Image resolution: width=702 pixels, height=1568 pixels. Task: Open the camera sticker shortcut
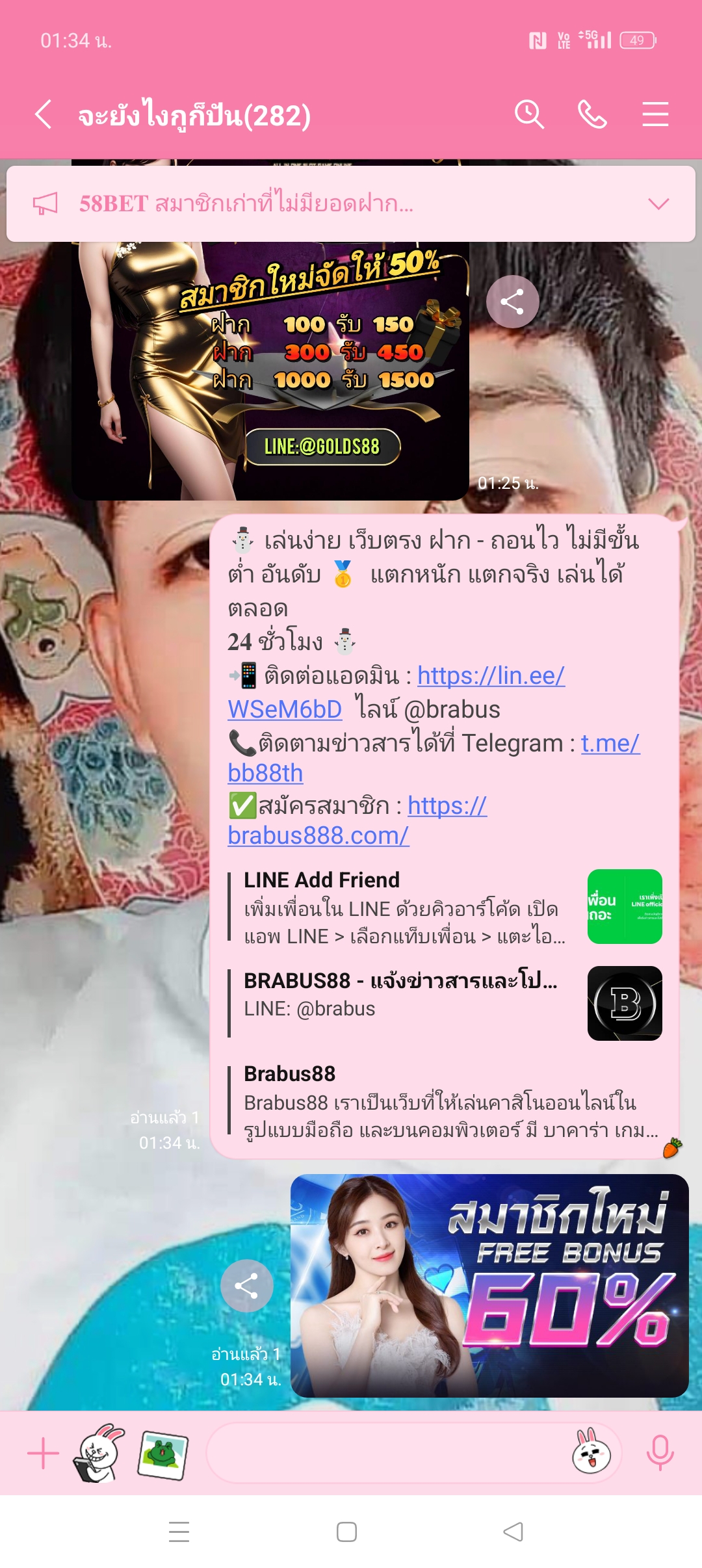[99, 1453]
